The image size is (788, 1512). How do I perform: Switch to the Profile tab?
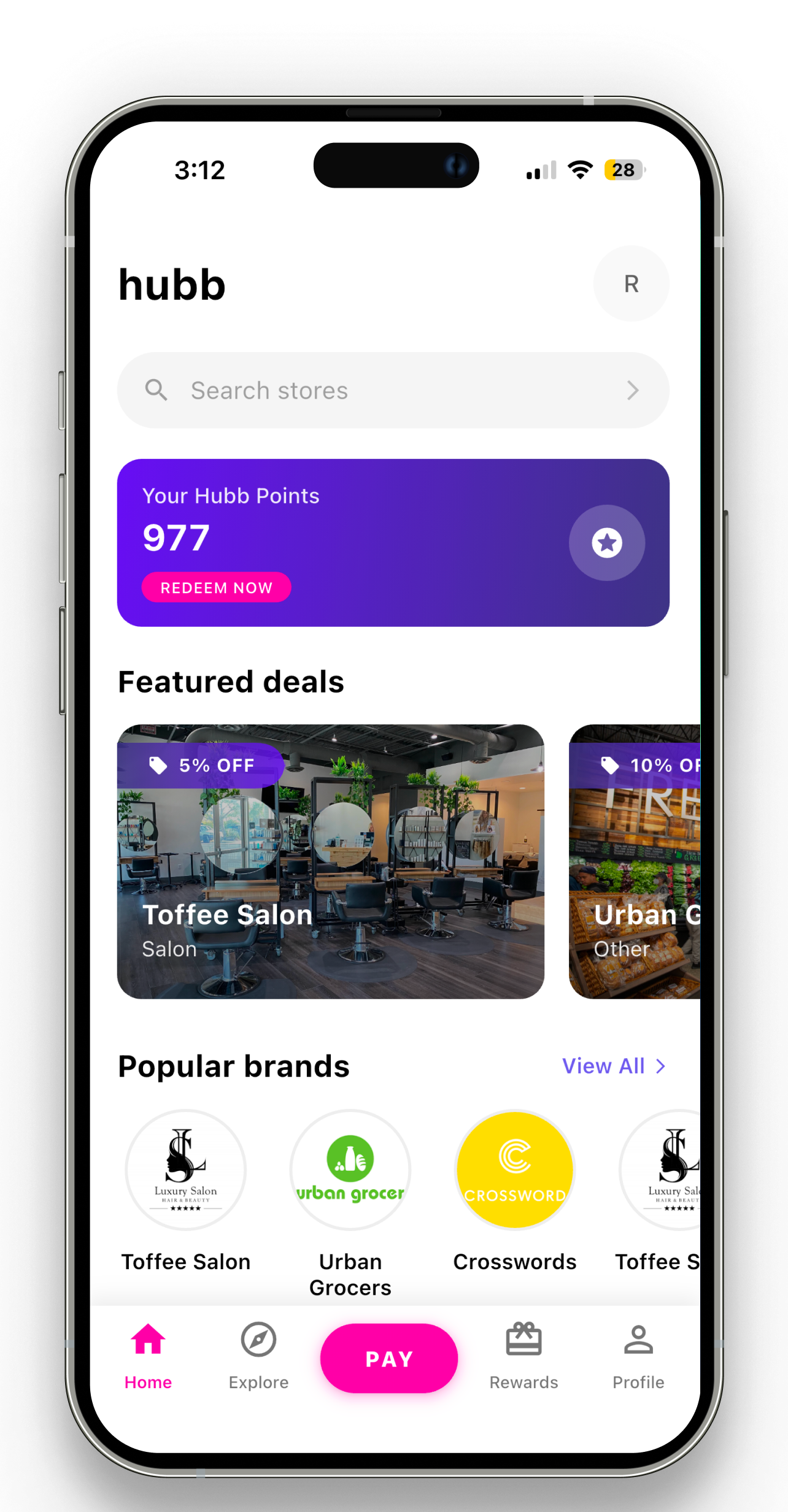638,1357
